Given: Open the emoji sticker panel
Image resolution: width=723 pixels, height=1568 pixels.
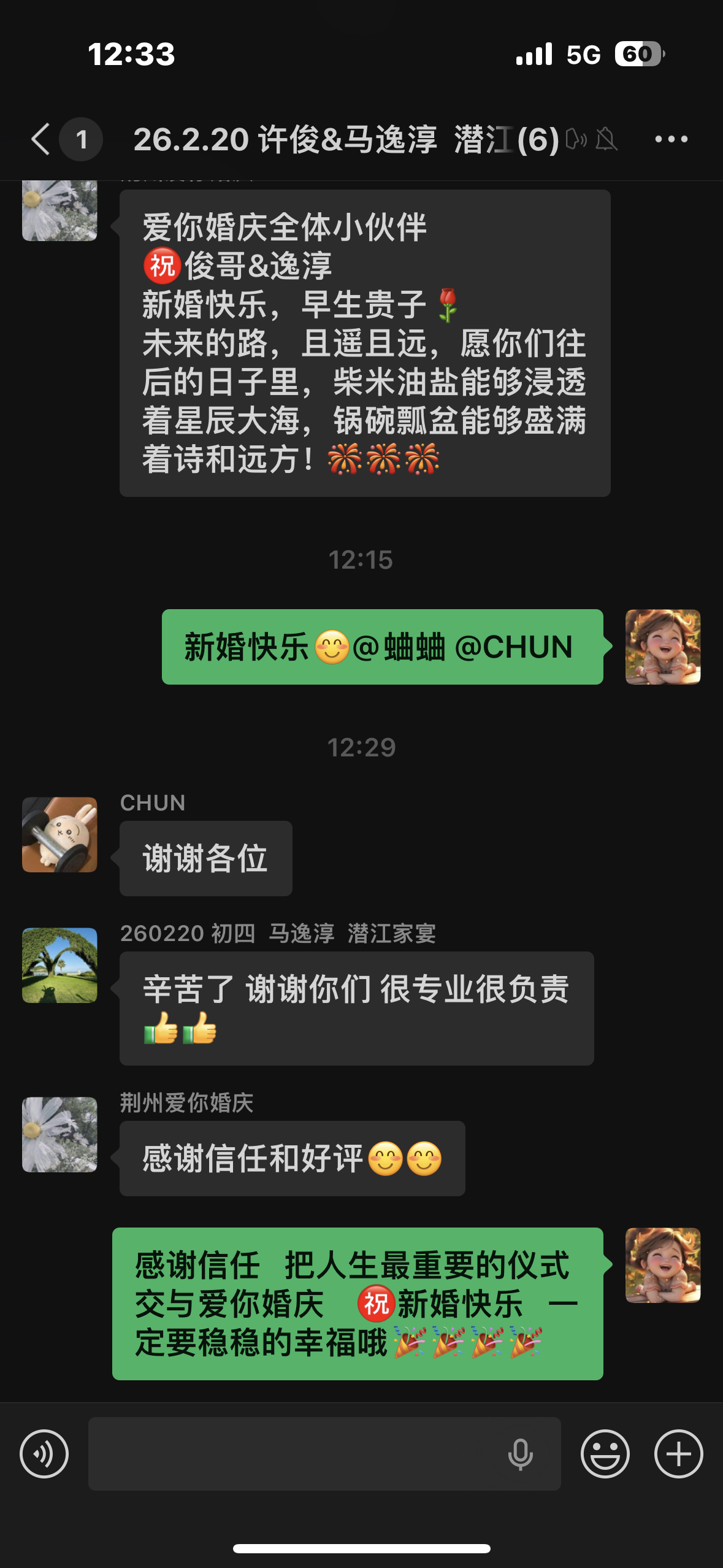Looking at the screenshot, I should (605, 1453).
